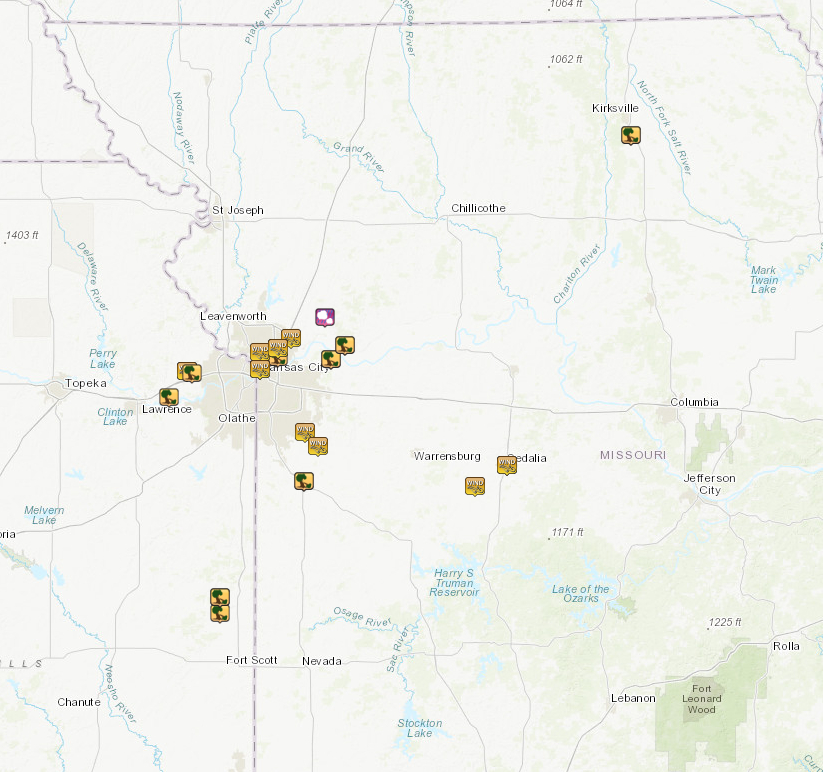Select the tree marker south of Olathe
This screenshot has height=772, width=823.
pyautogui.click(x=304, y=481)
